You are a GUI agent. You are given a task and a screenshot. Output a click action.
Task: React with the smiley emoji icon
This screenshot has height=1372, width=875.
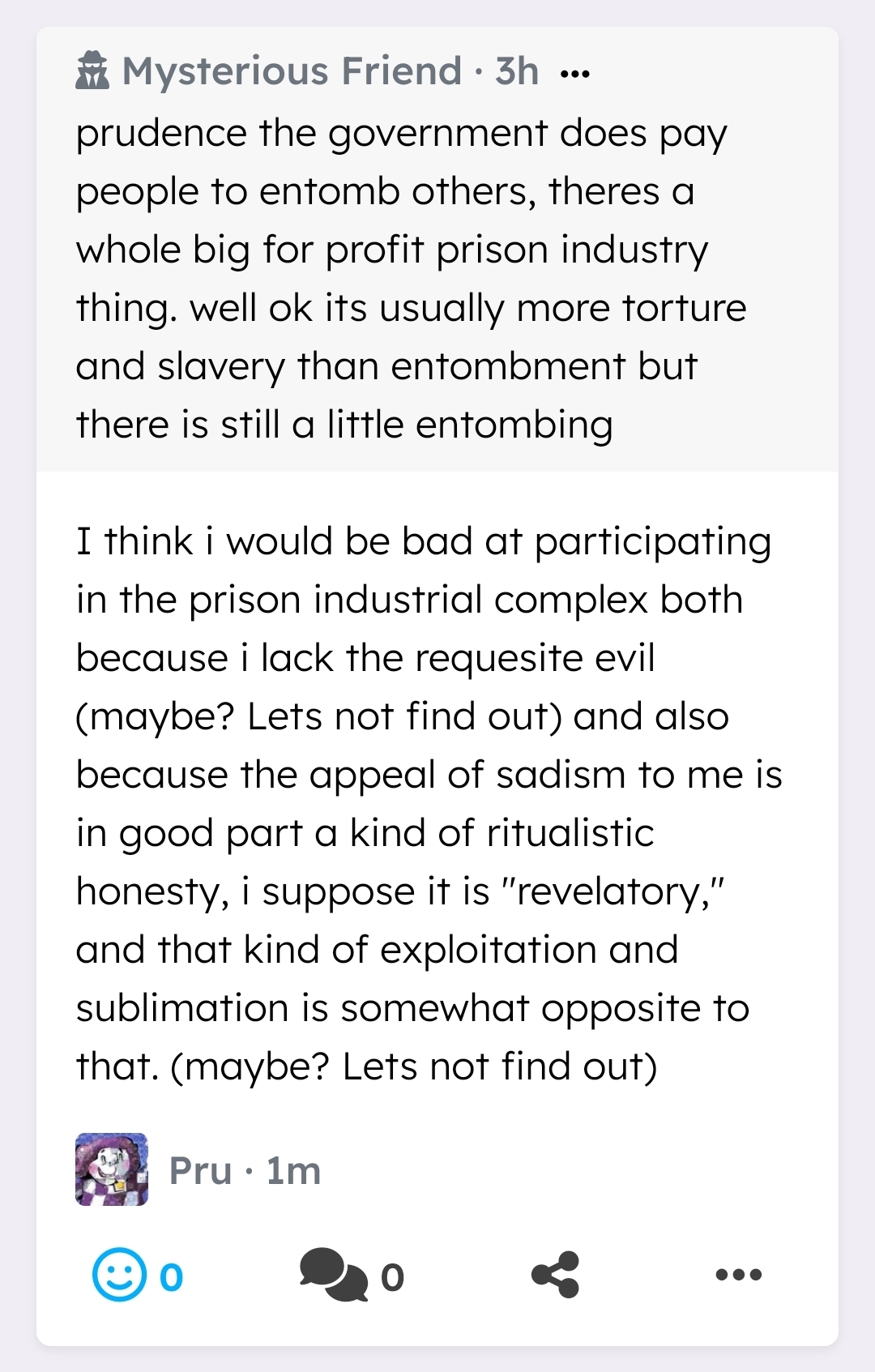pyautogui.click(x=120, y=1275)
